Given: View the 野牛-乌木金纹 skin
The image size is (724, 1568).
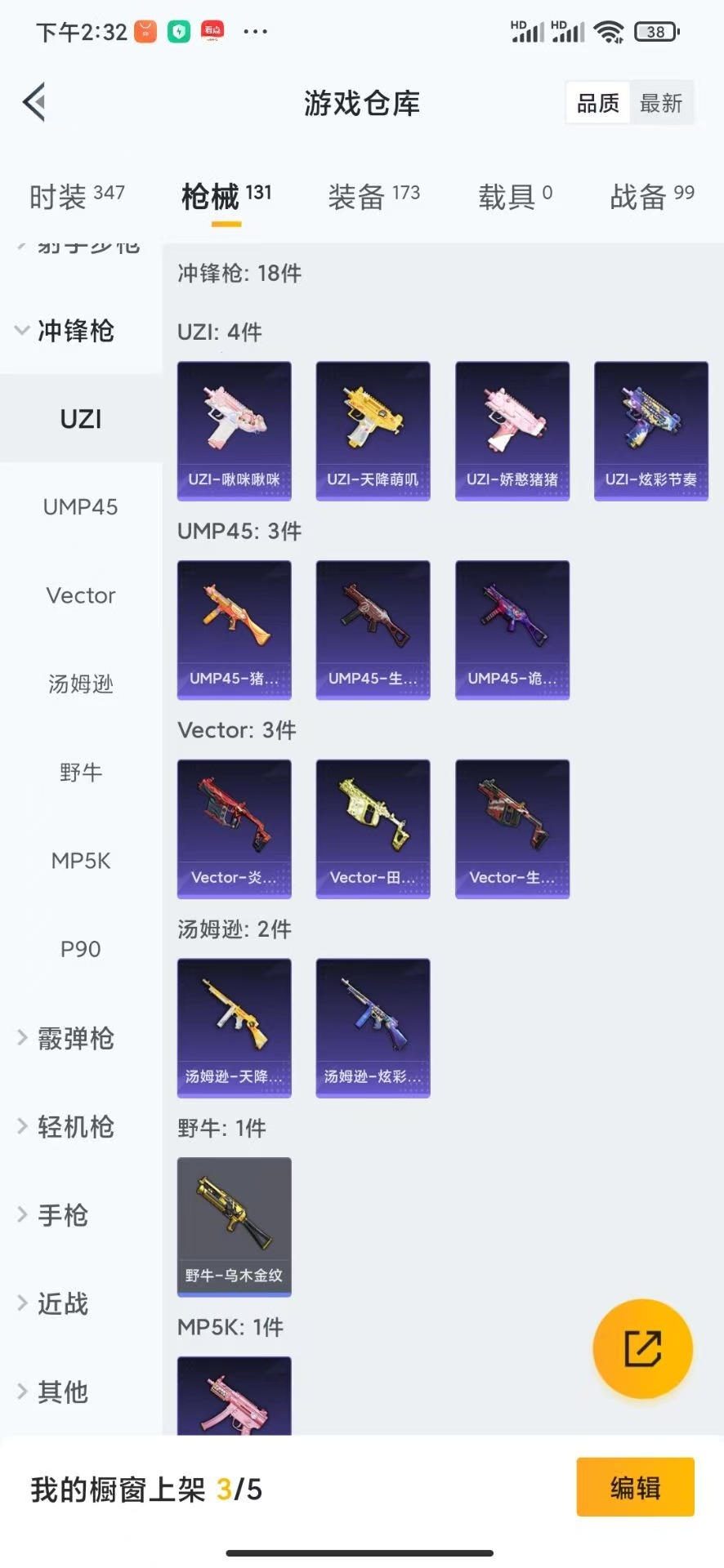Looking at the screenshot, I should click(235, 1227).
